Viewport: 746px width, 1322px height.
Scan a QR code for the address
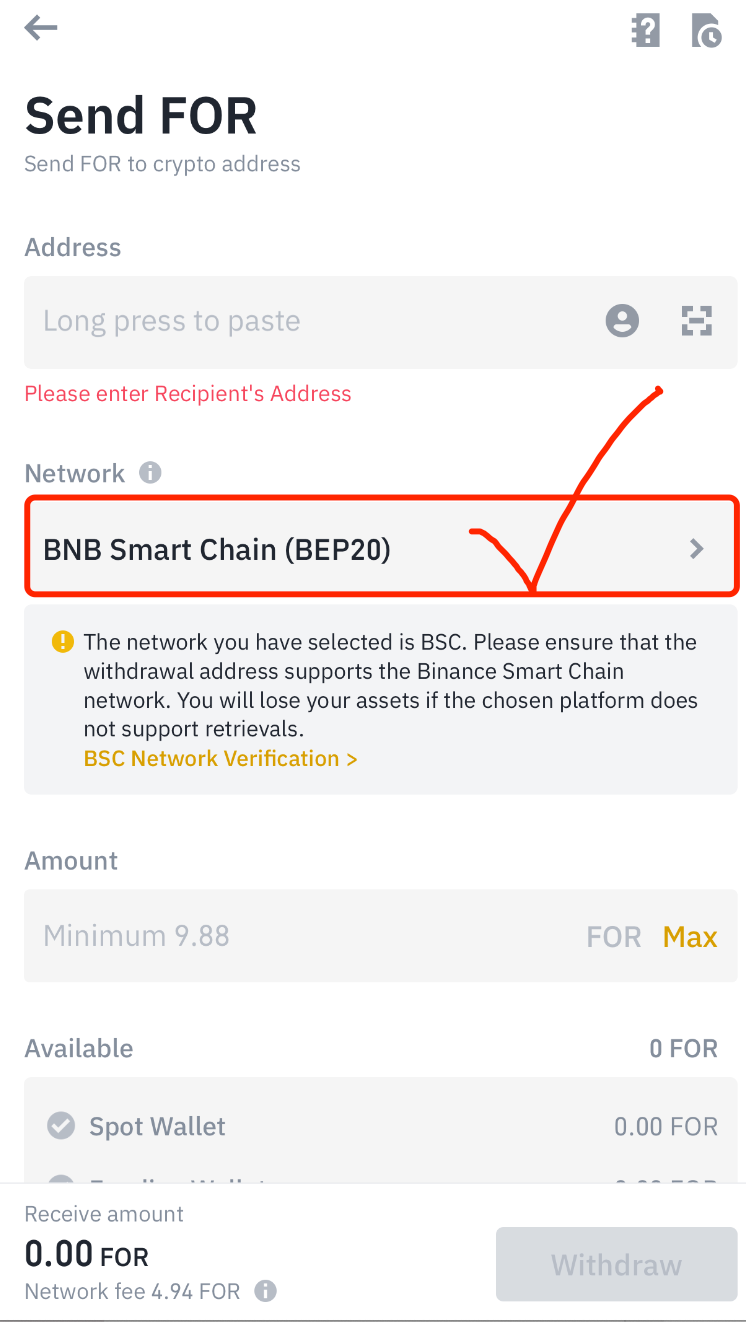click(697, 322)
